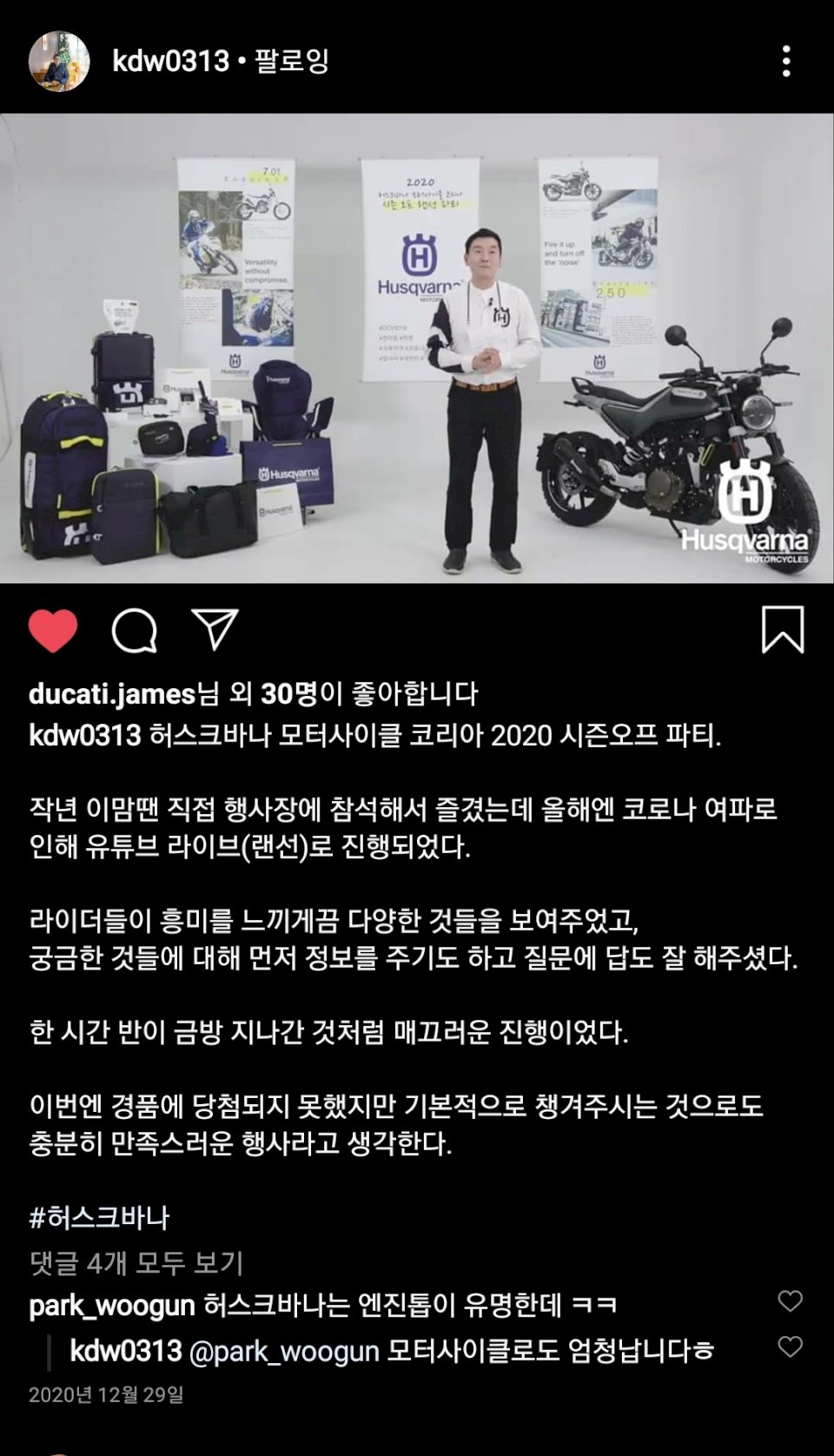834x1456 pixels.
Task: Like park_woogun's comment
Action: click(x=790, y=1300)
